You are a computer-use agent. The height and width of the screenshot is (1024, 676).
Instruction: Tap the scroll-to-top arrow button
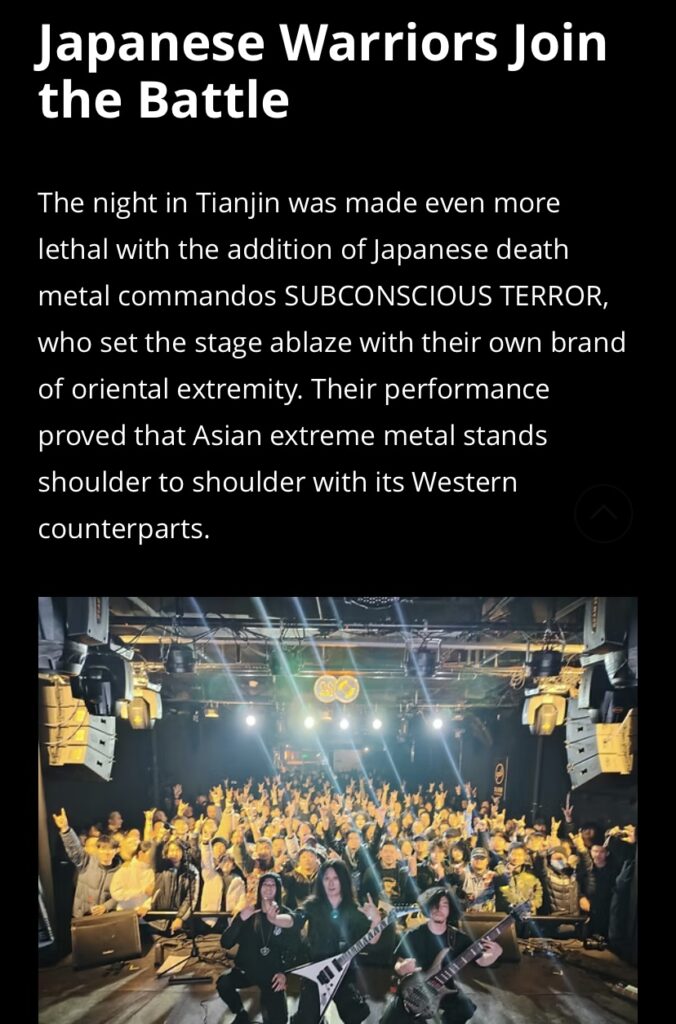tap(603, 513)
